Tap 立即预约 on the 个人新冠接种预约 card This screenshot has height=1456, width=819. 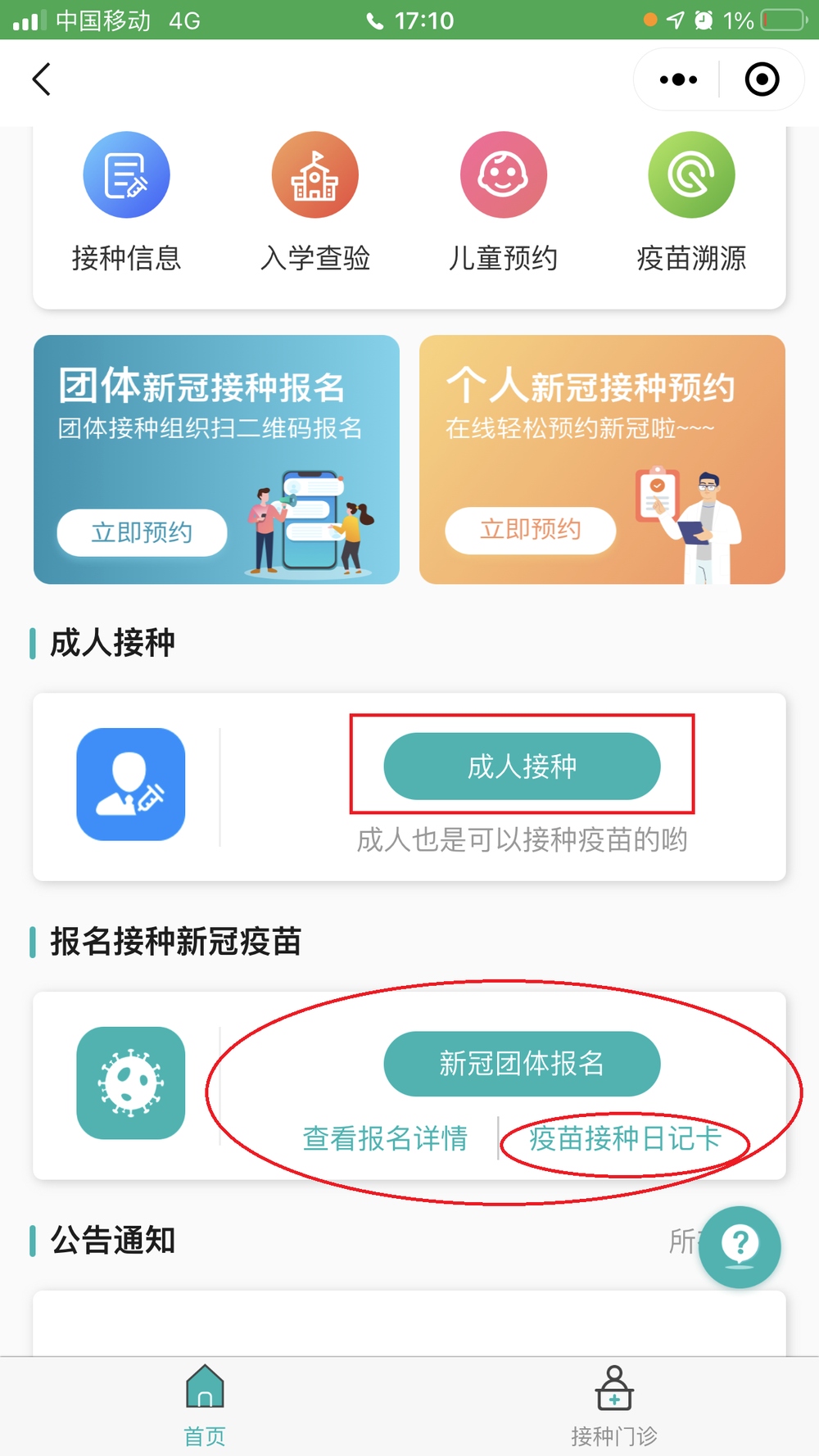point(530,530)
